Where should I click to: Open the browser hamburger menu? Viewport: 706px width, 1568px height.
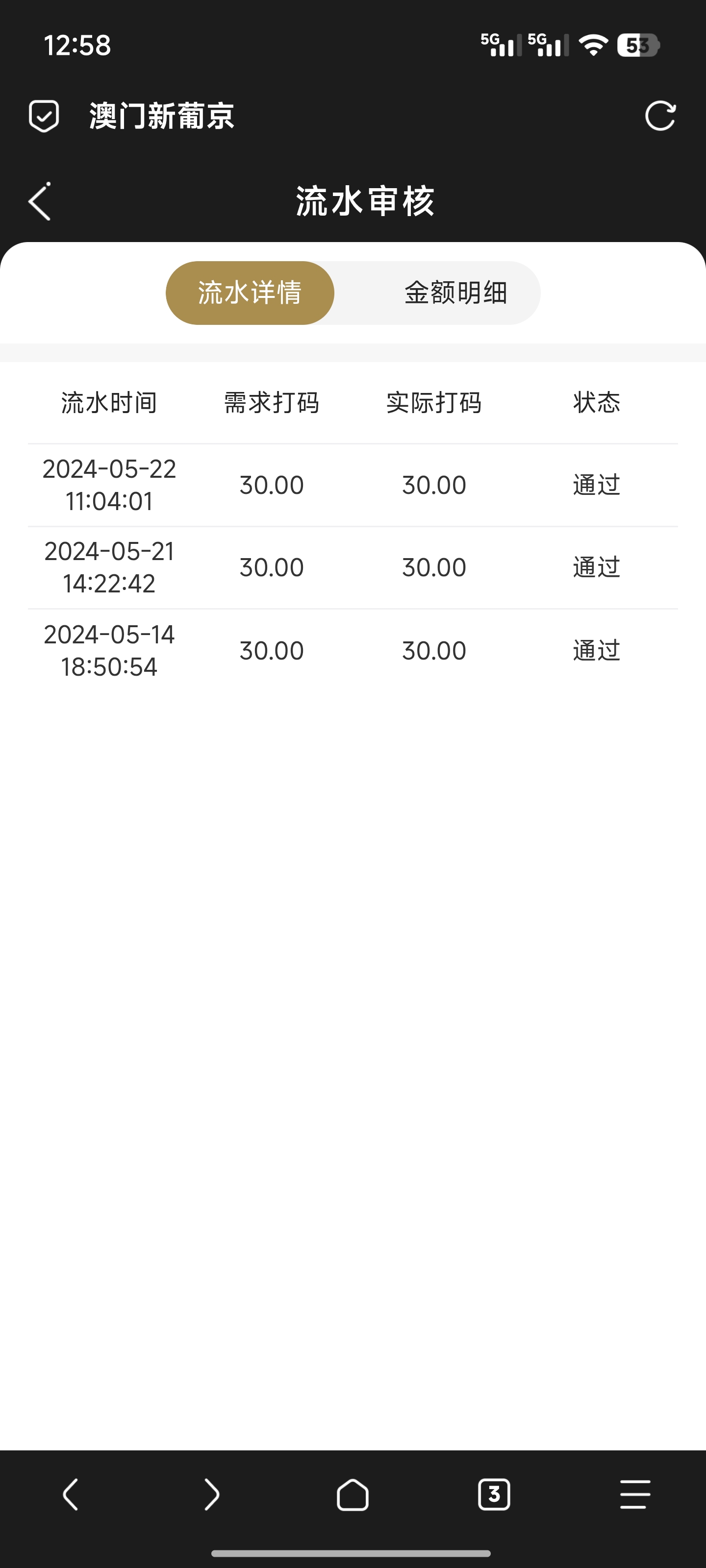point(635,1494)
